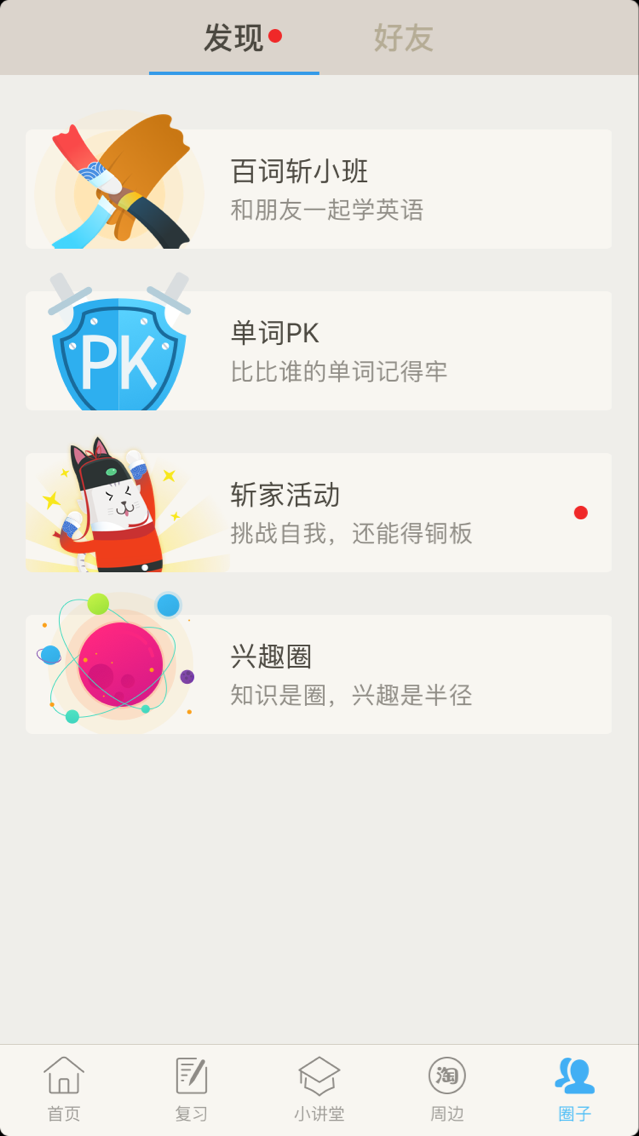Image resolution: width=639 pixels, height=1136 pixels.
Task: Switch to the 好友 tab
Action: click(x=403, y=38)
